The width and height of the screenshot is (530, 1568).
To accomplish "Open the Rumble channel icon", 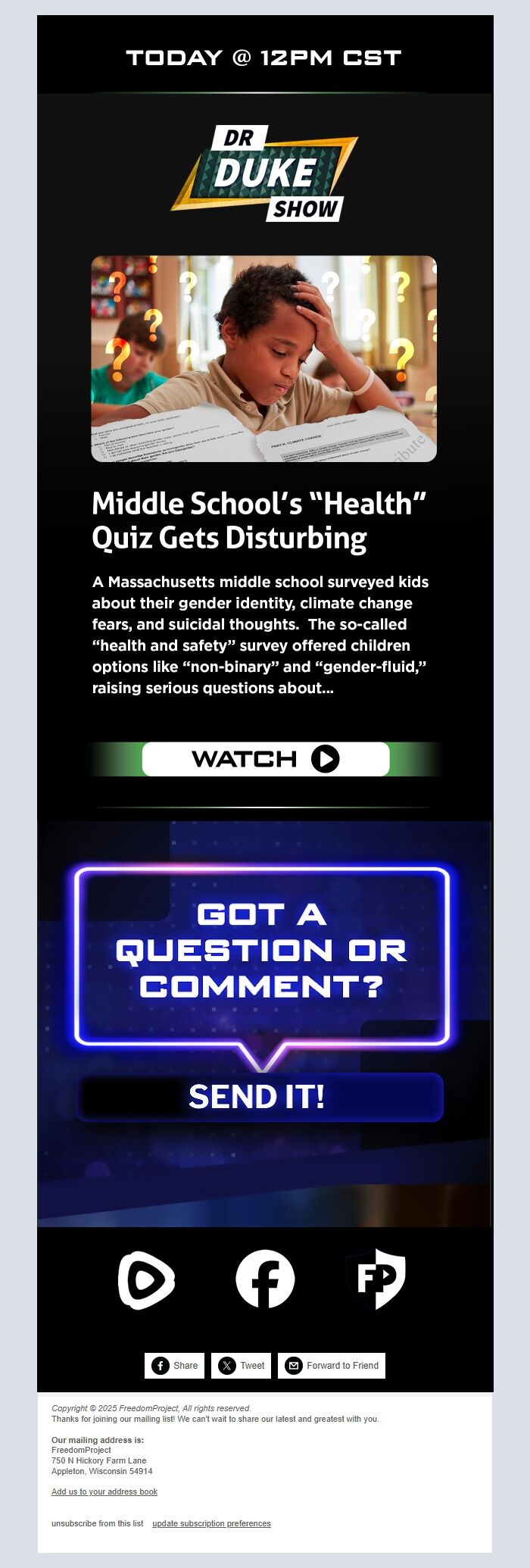I will tap(147, 1280).
